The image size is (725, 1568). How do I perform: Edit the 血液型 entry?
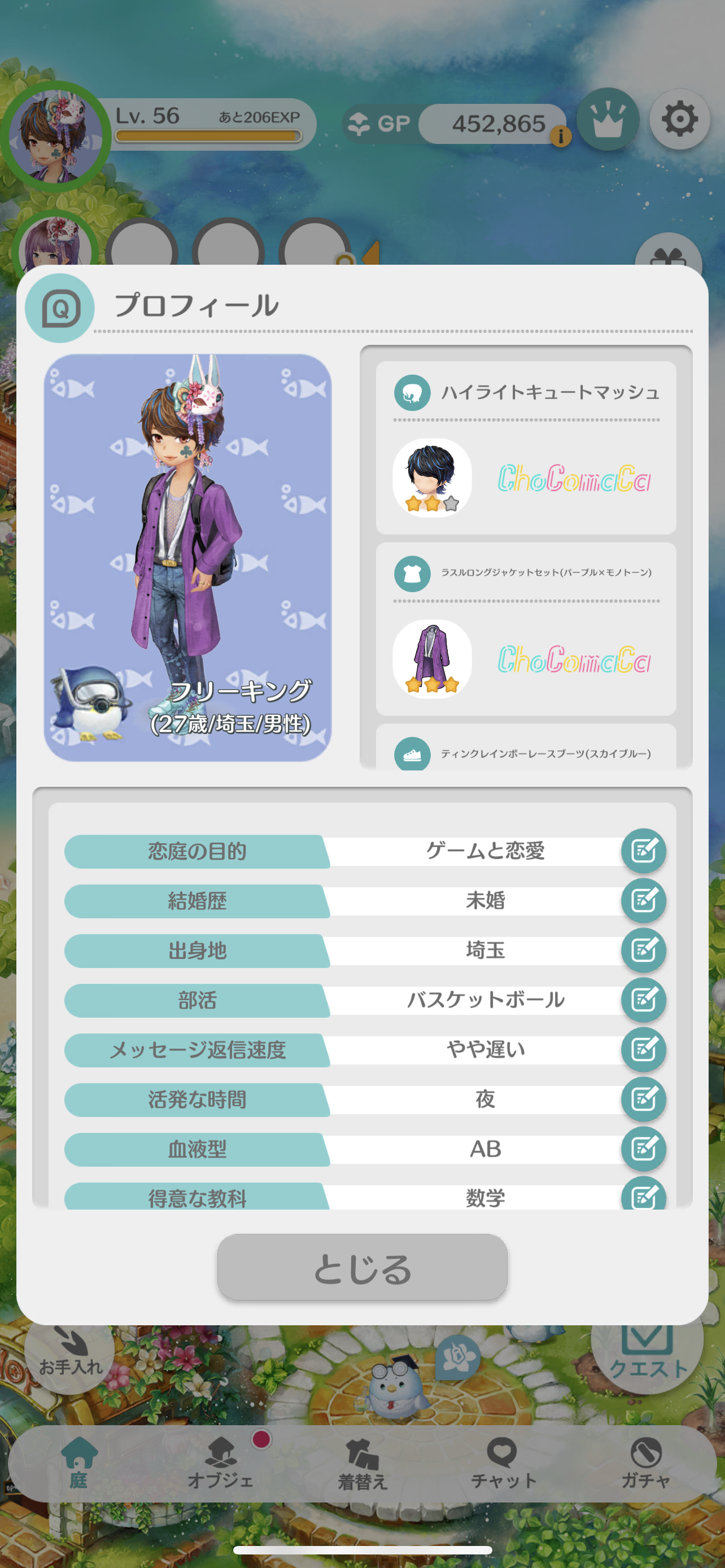pyautogui.click(x=644, y=1149)
